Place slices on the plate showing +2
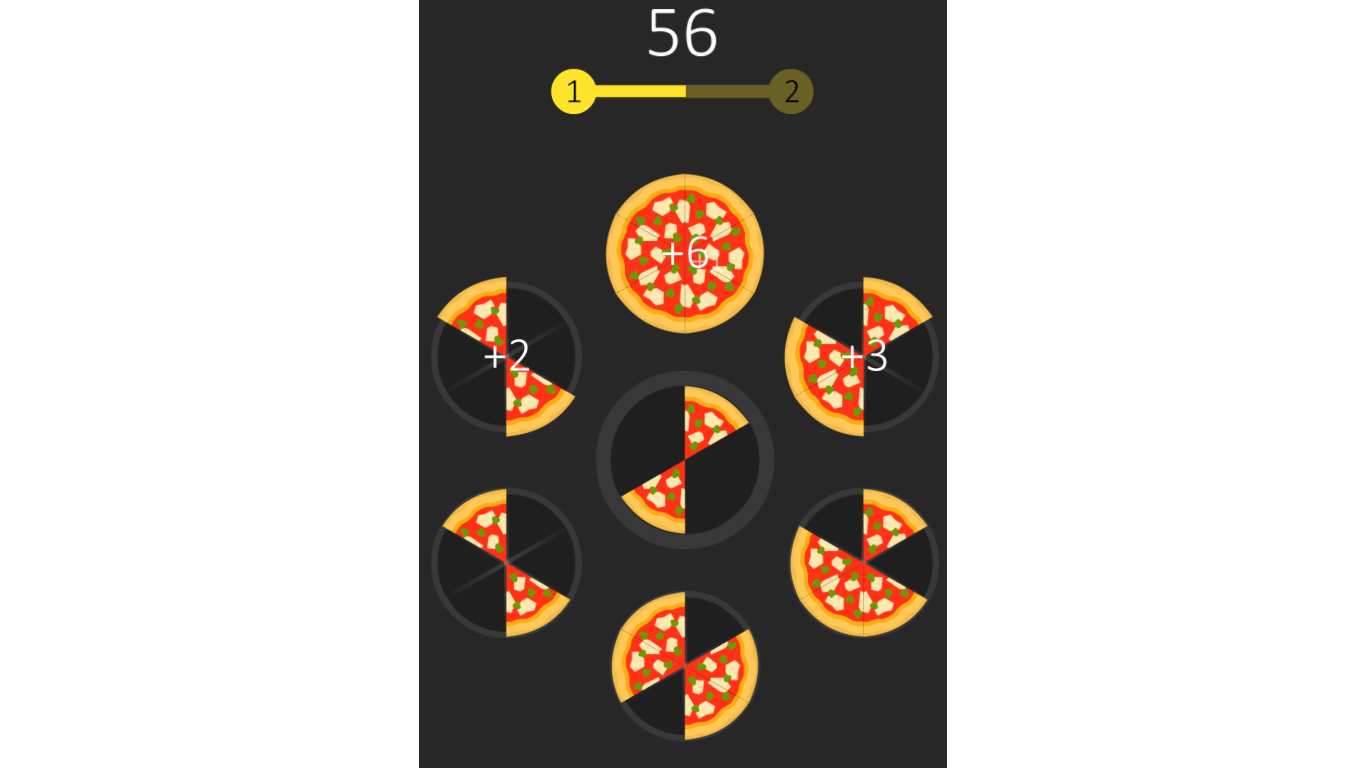 click(x=506, y=357)
